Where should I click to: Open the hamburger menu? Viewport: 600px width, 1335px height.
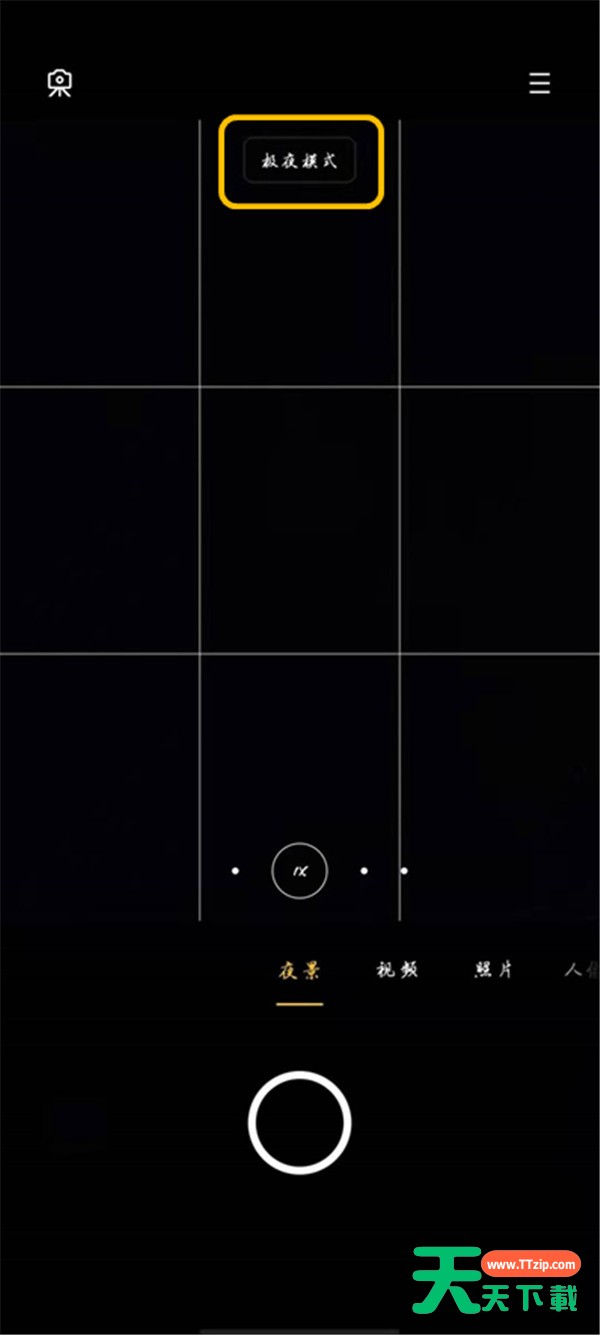(x=539, y=83)
